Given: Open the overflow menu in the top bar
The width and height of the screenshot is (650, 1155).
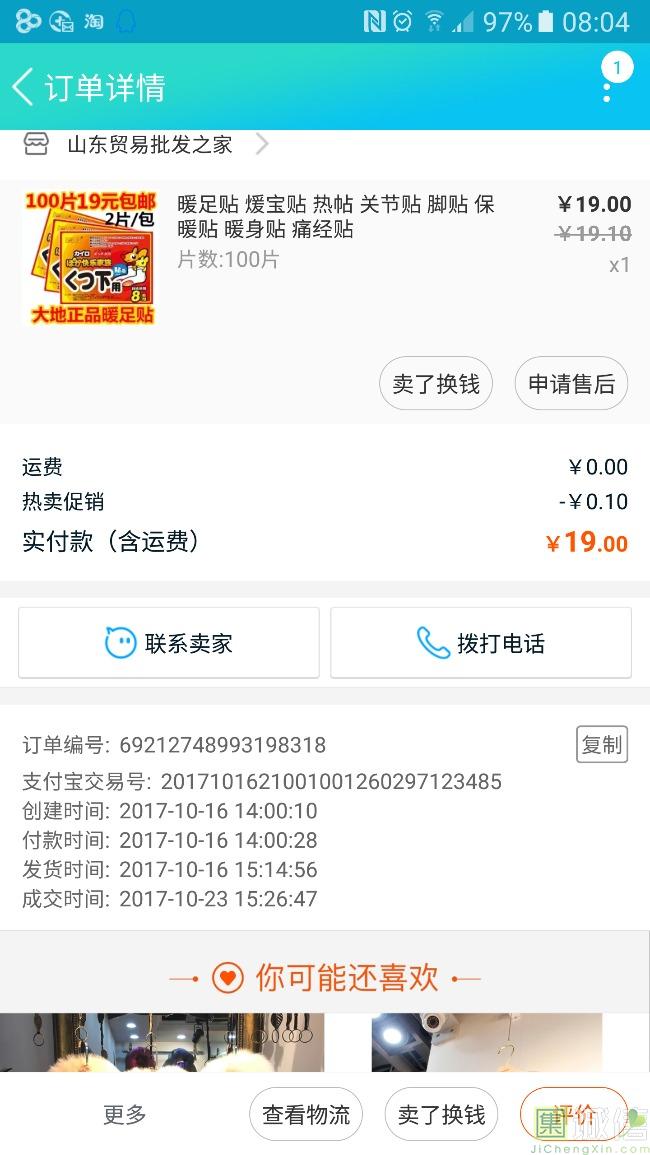Looking at the screenshot, I should click(607, 86).
